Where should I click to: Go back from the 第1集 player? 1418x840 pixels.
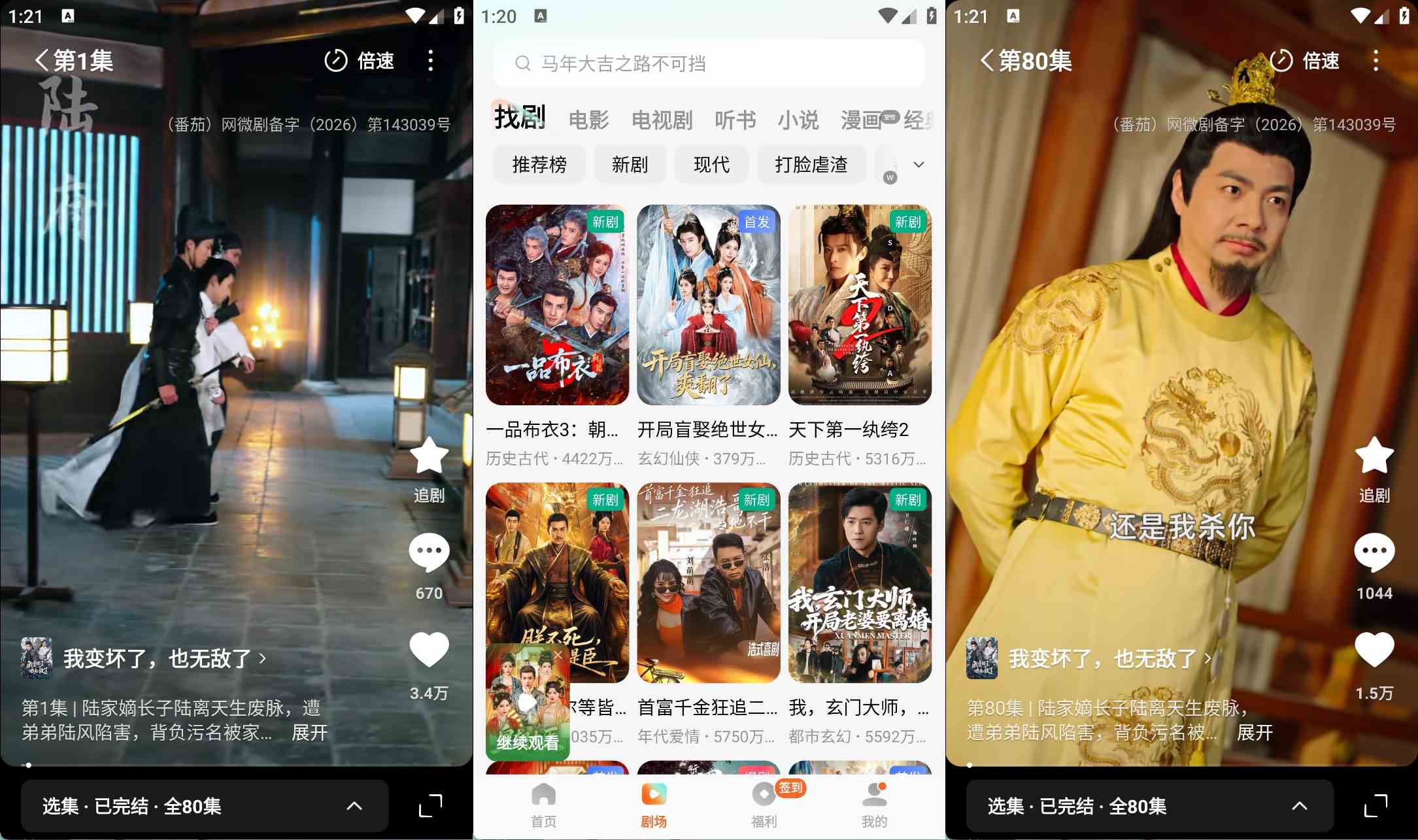[x=42, y=61]
